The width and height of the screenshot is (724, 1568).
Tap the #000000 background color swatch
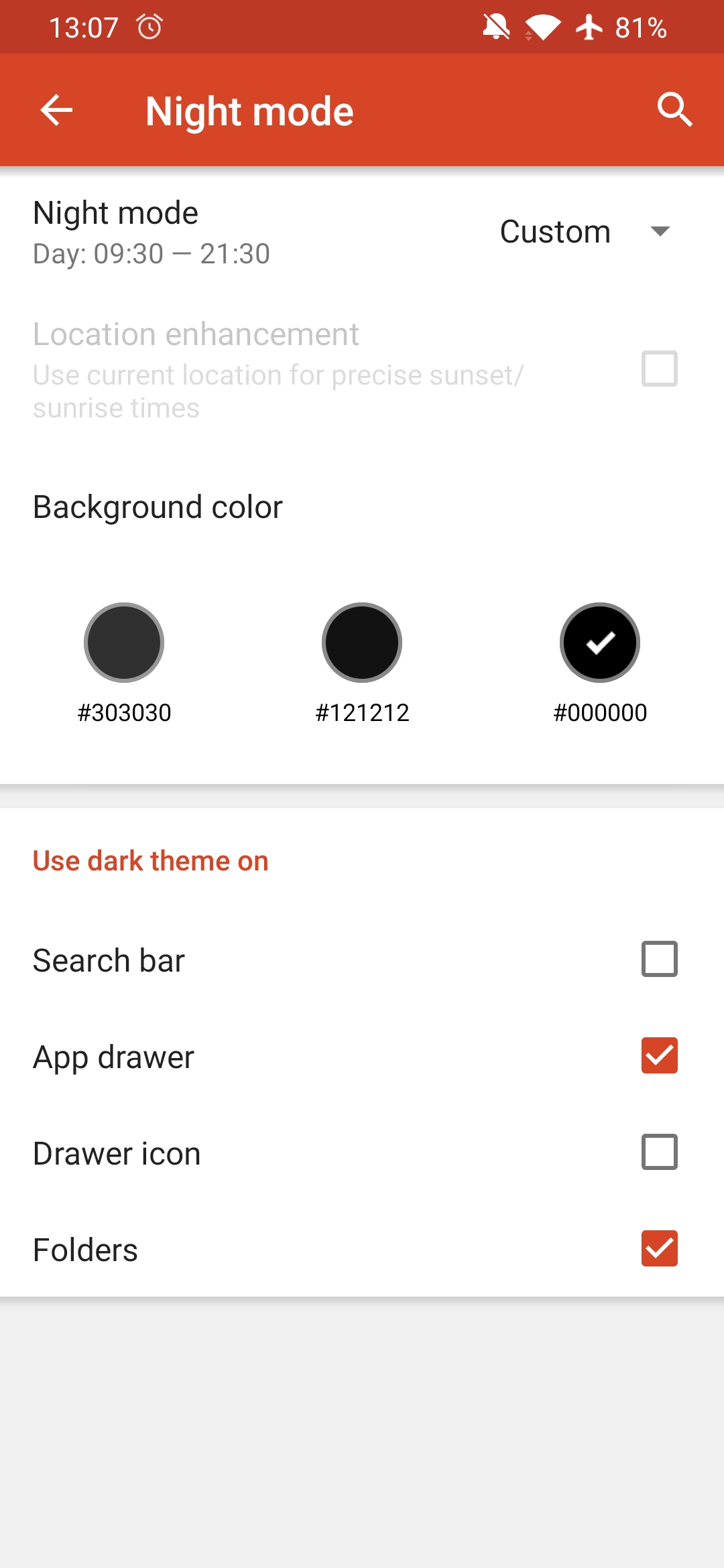pos(600,643)
